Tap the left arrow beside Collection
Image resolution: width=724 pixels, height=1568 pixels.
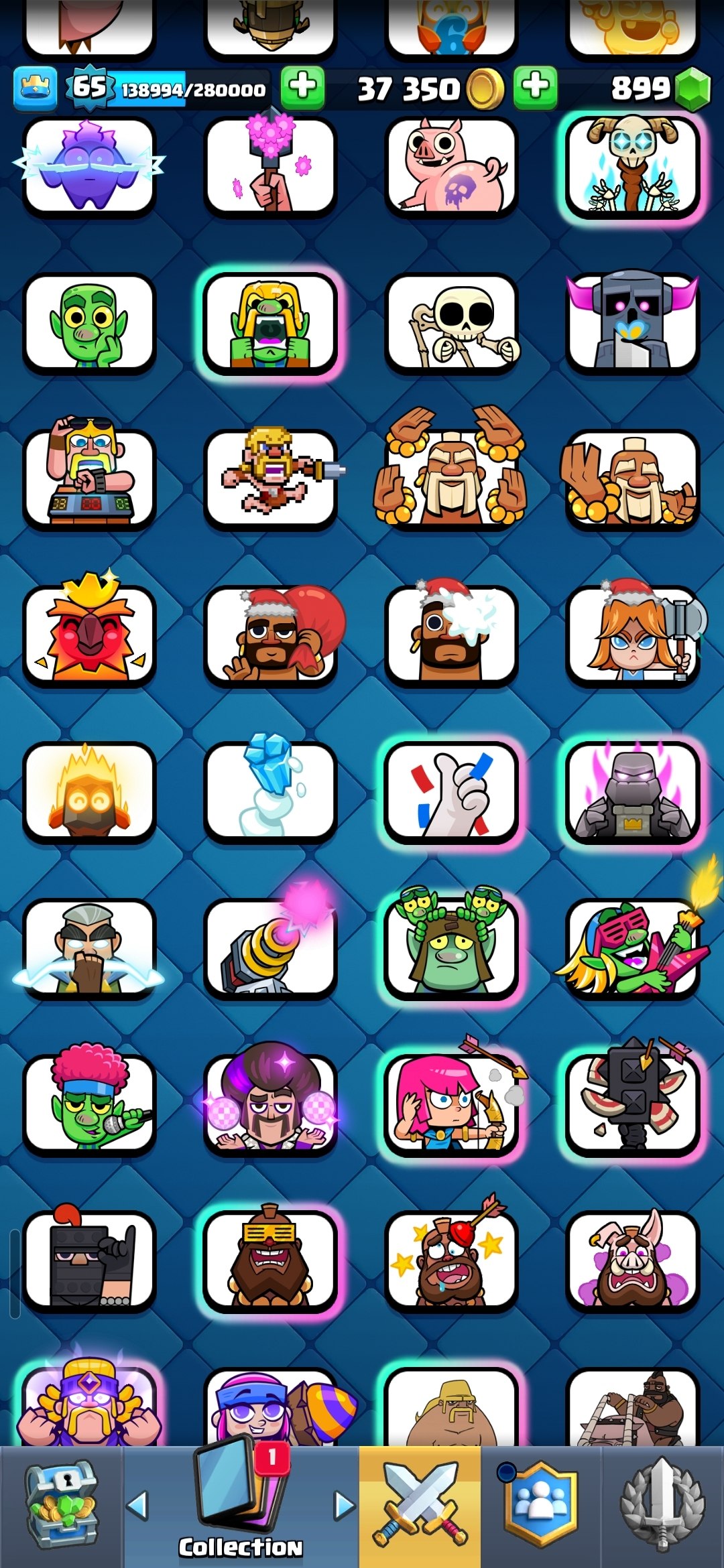[x=137, y=1506]
